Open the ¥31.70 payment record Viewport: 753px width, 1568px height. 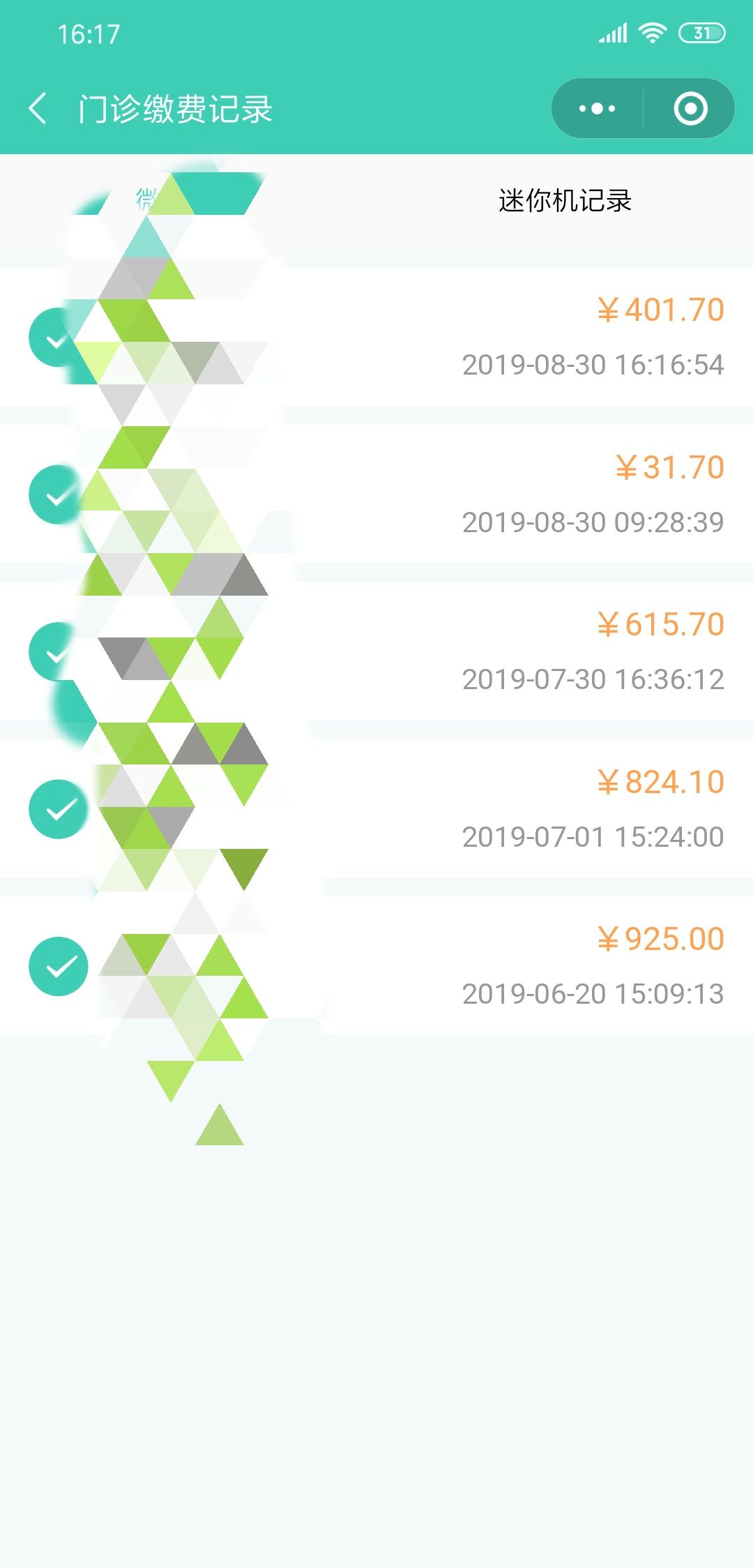tap(376, 494)
